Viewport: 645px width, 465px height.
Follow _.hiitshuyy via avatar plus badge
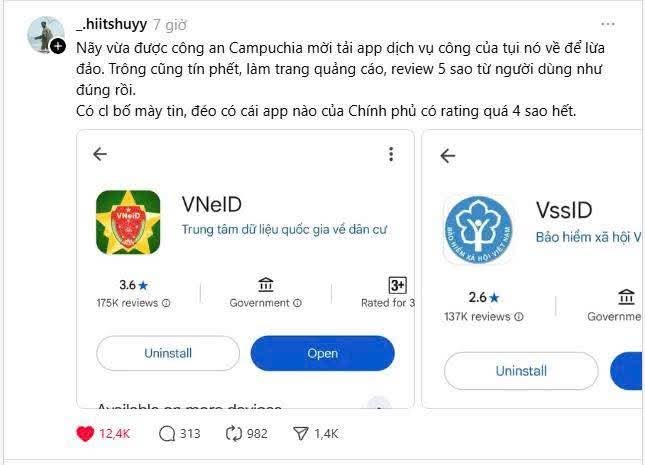pyautogui.click(x=58, y=46)
